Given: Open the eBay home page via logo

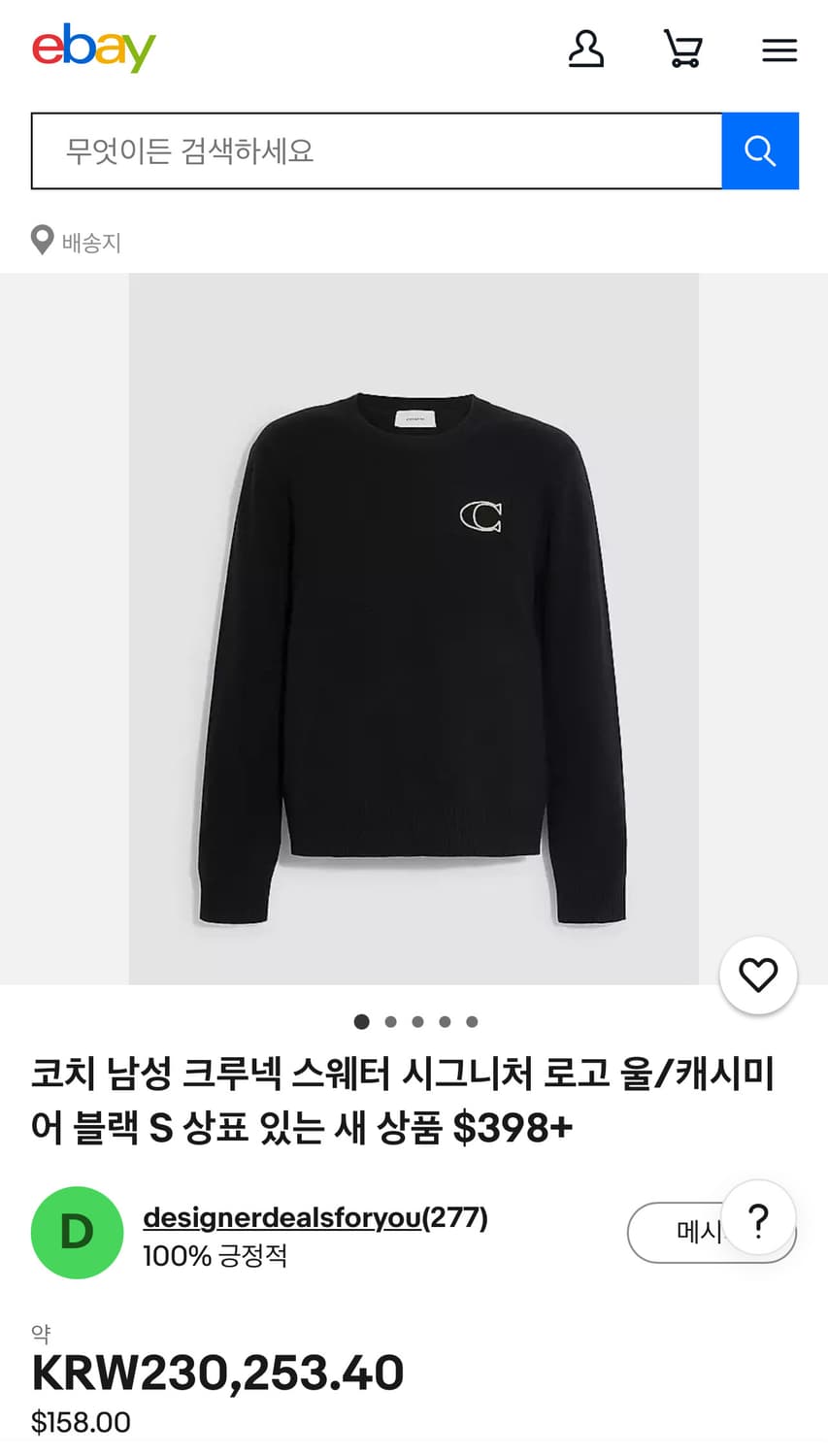Looking at the screenshot, I should click(93, 49).
